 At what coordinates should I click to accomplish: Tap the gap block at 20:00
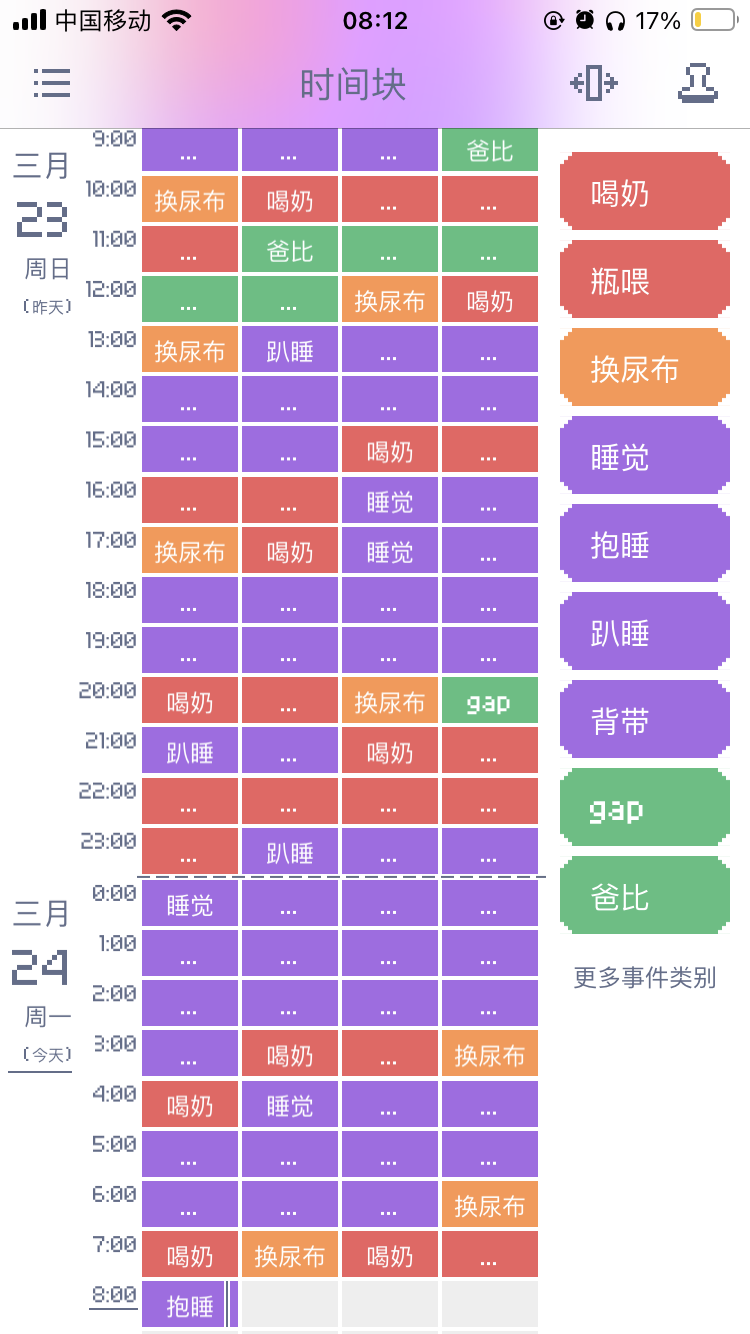click(x=490, y=701)
